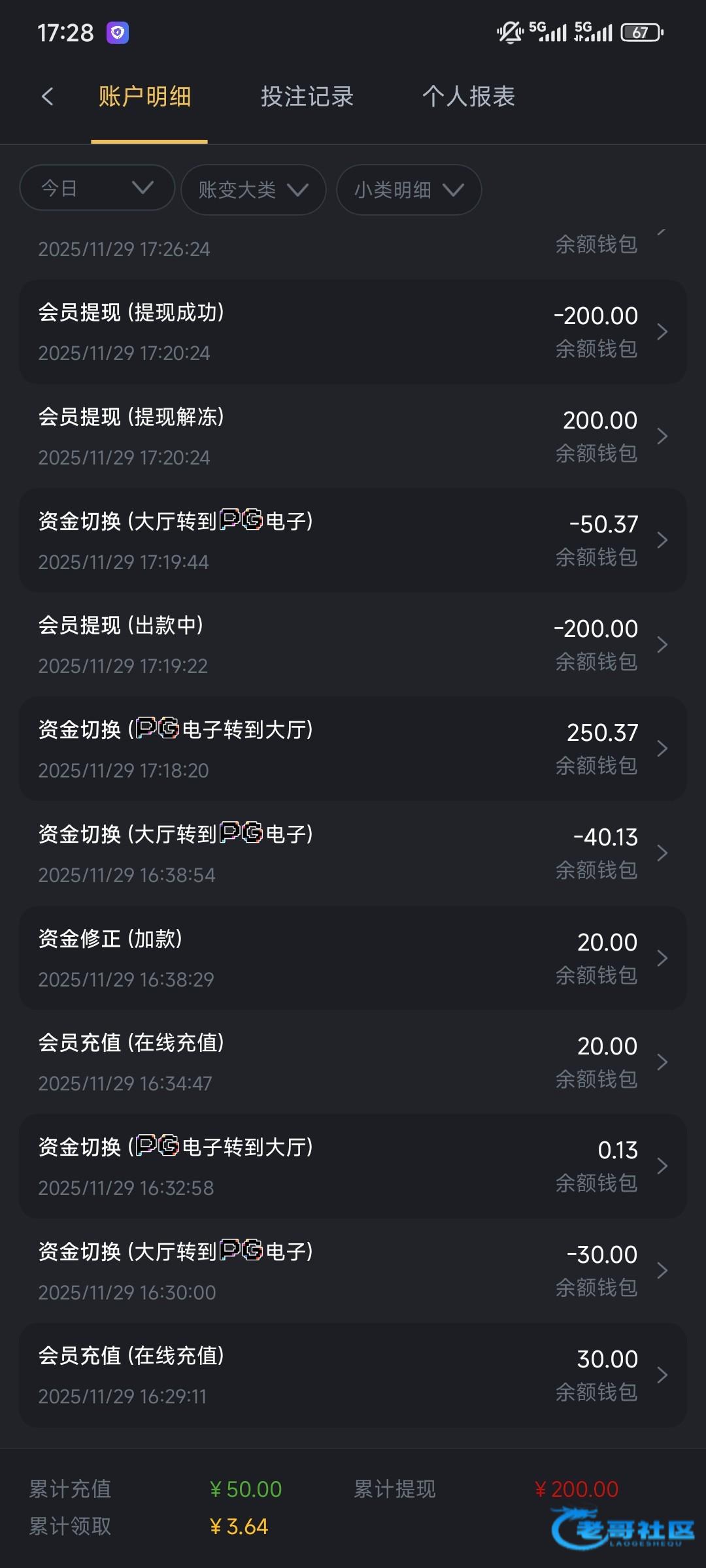Switch to the 个人报表 tab
Screen dimensions: 706x1568
468,97
